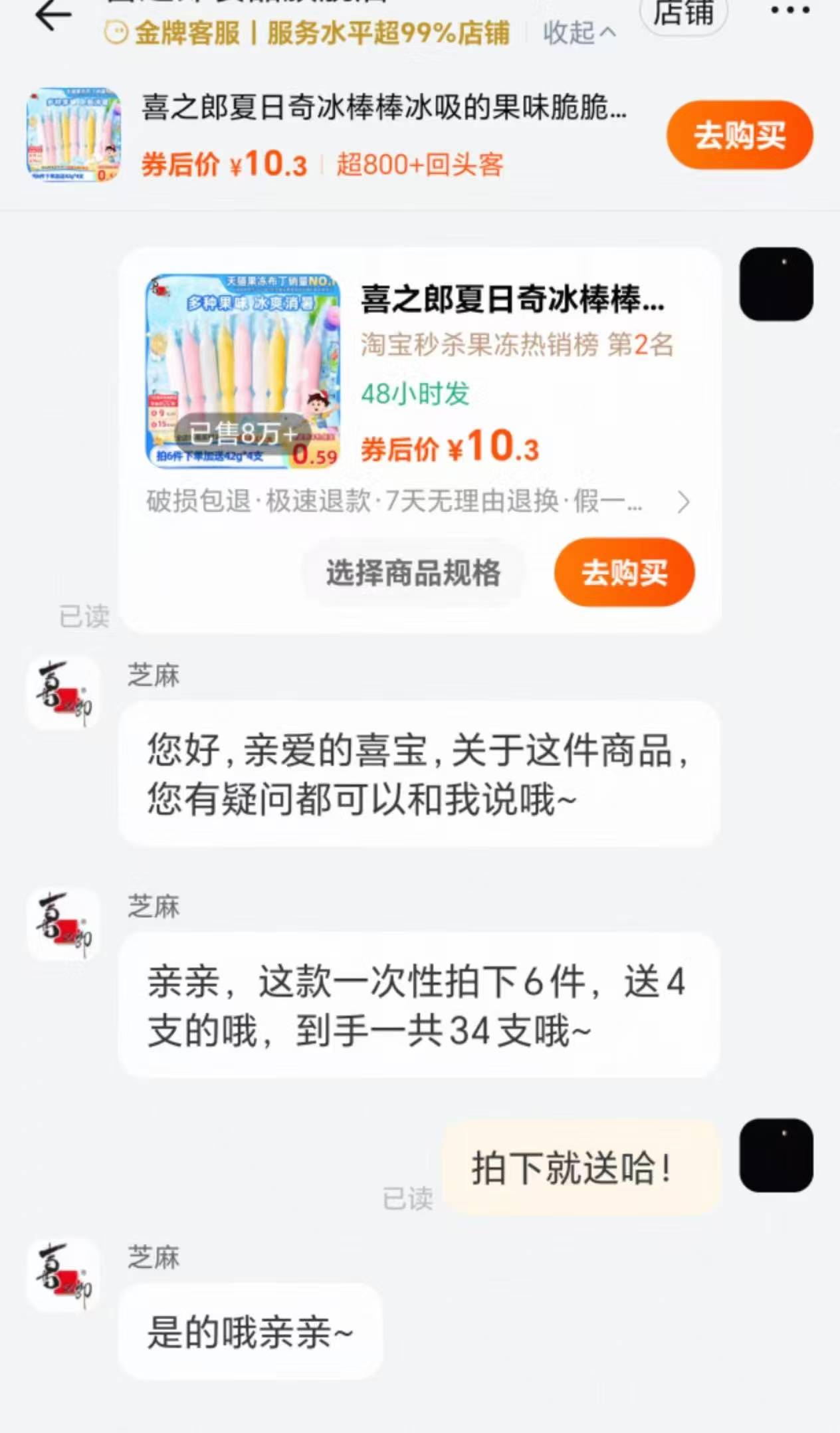This screenshot has height=1433, width=840.
Task: Click the black avatar next to the product card
Action: 776,284
